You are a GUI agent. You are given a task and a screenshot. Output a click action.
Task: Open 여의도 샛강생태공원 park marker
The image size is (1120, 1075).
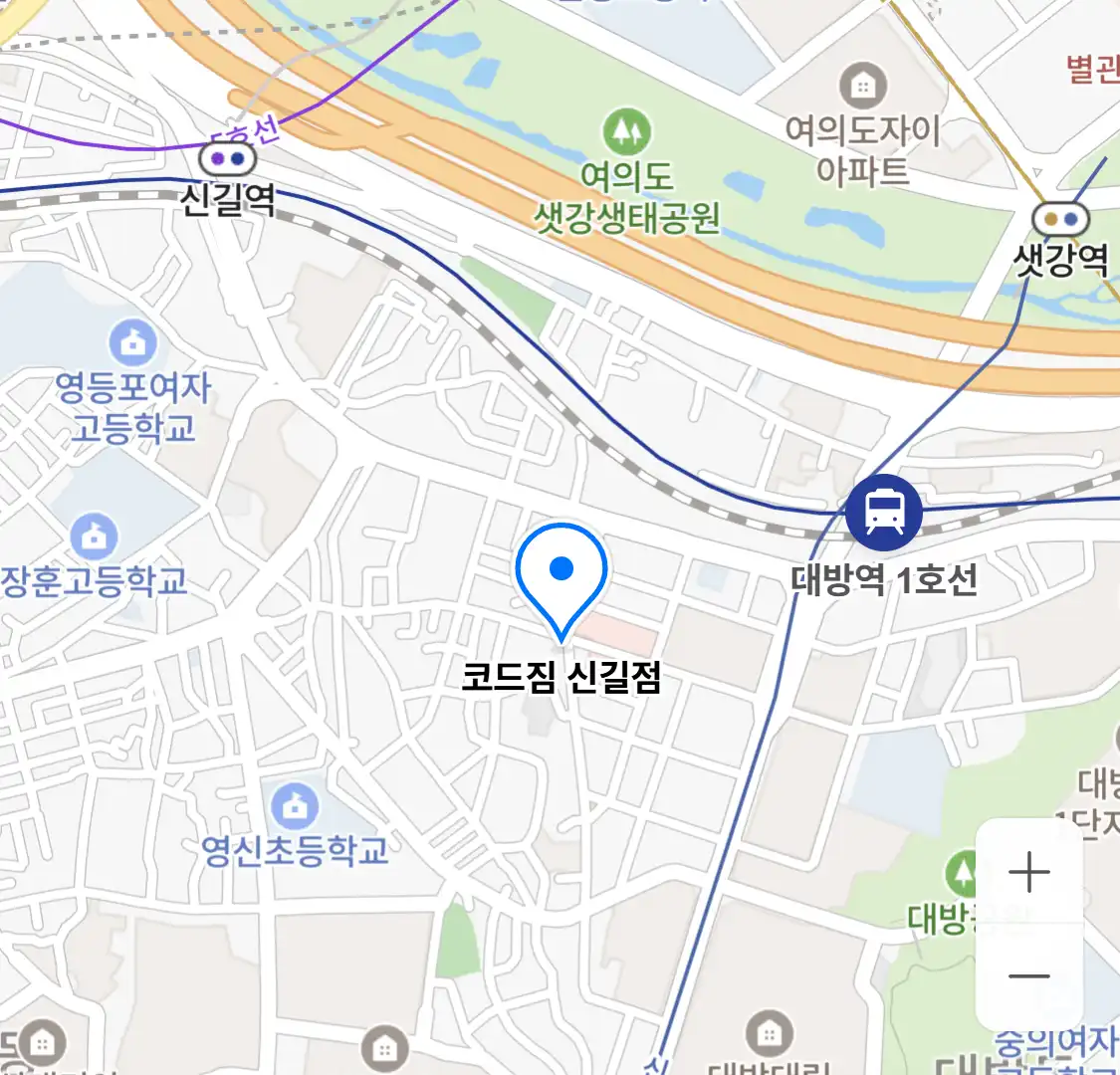627,131
